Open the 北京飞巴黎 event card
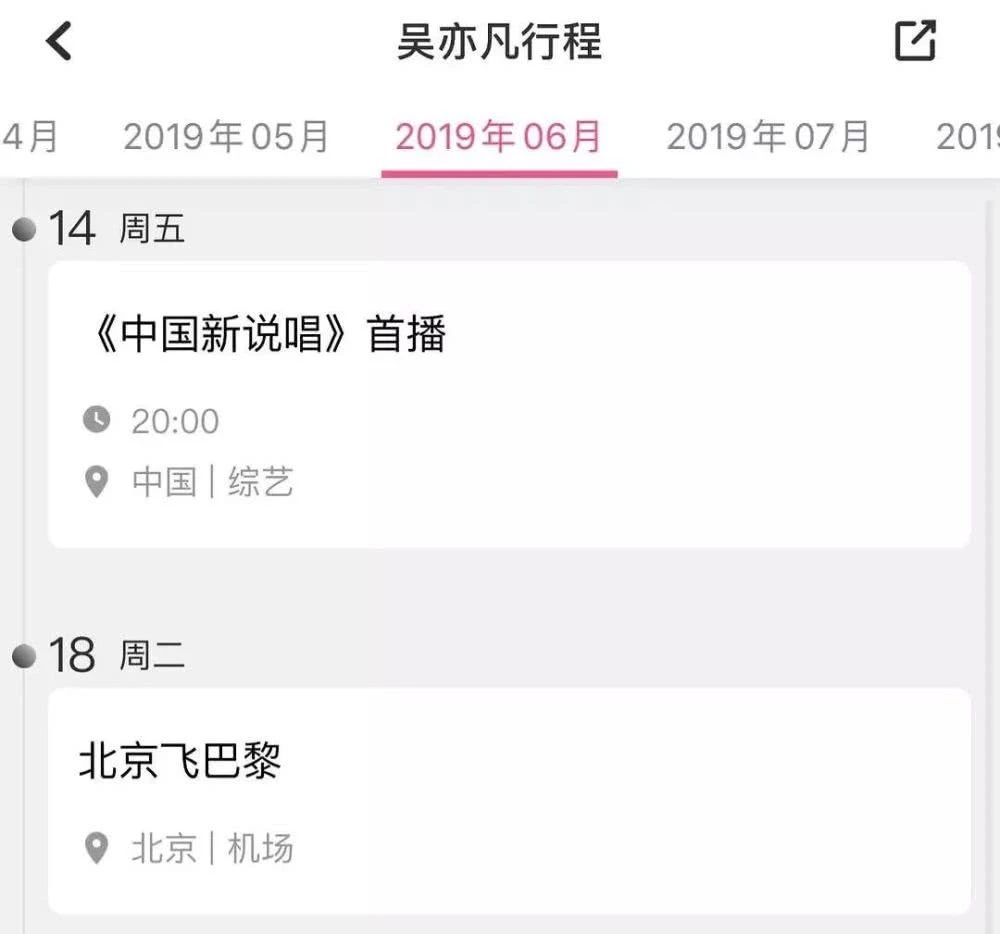1000x934 pixels. click(x=508, y=800)
